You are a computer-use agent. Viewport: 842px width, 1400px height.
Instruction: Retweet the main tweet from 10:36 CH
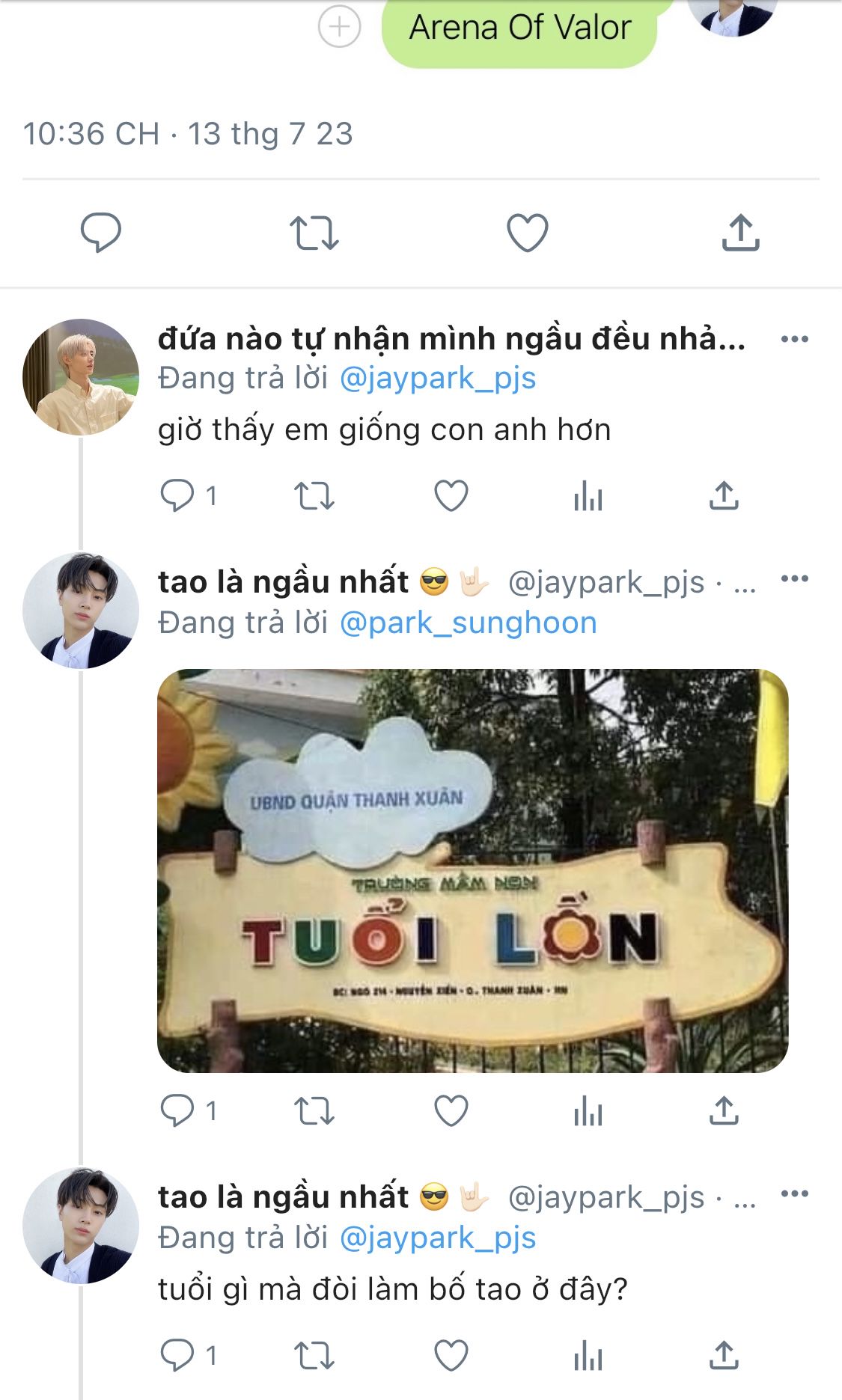(x=314, y=233)
